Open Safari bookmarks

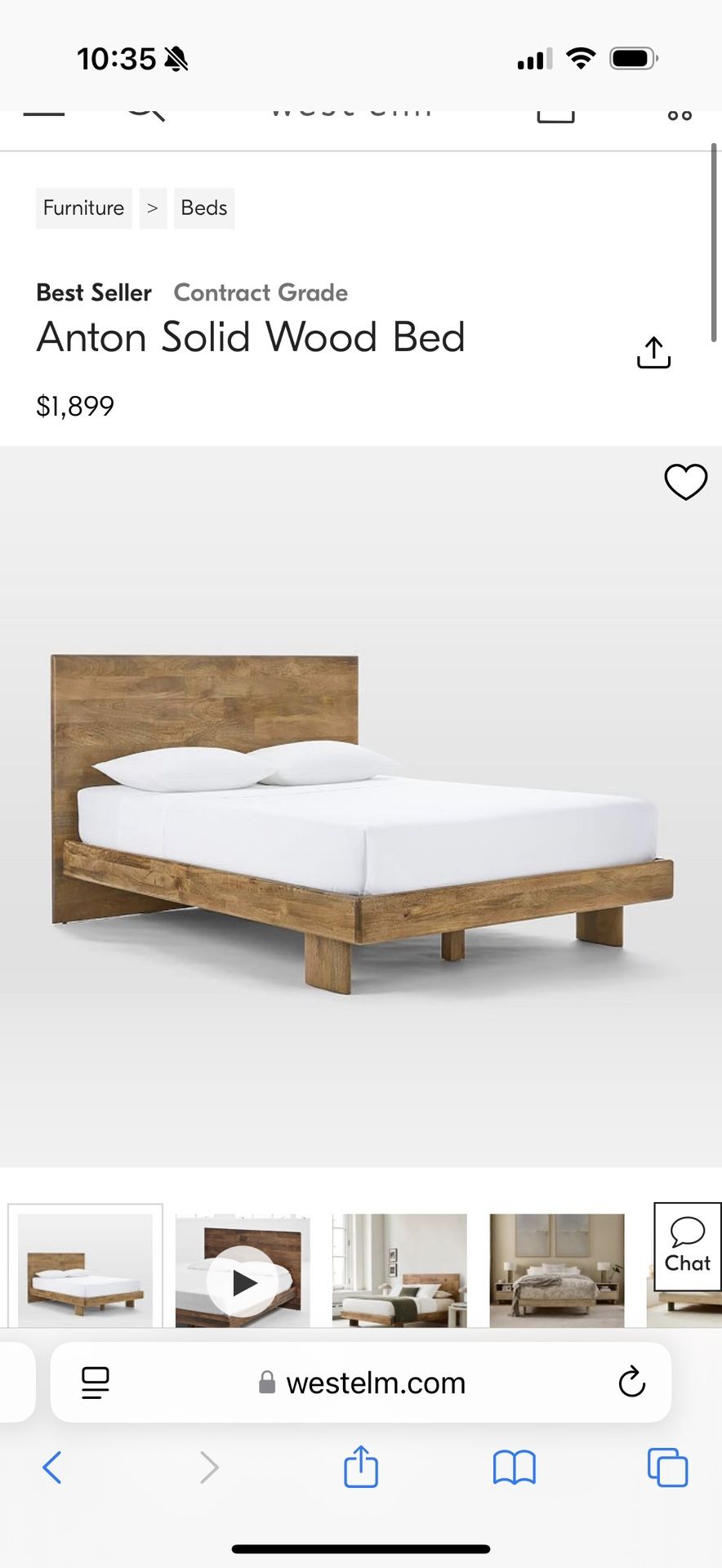pyautogui.click(x=514, y=1468)
